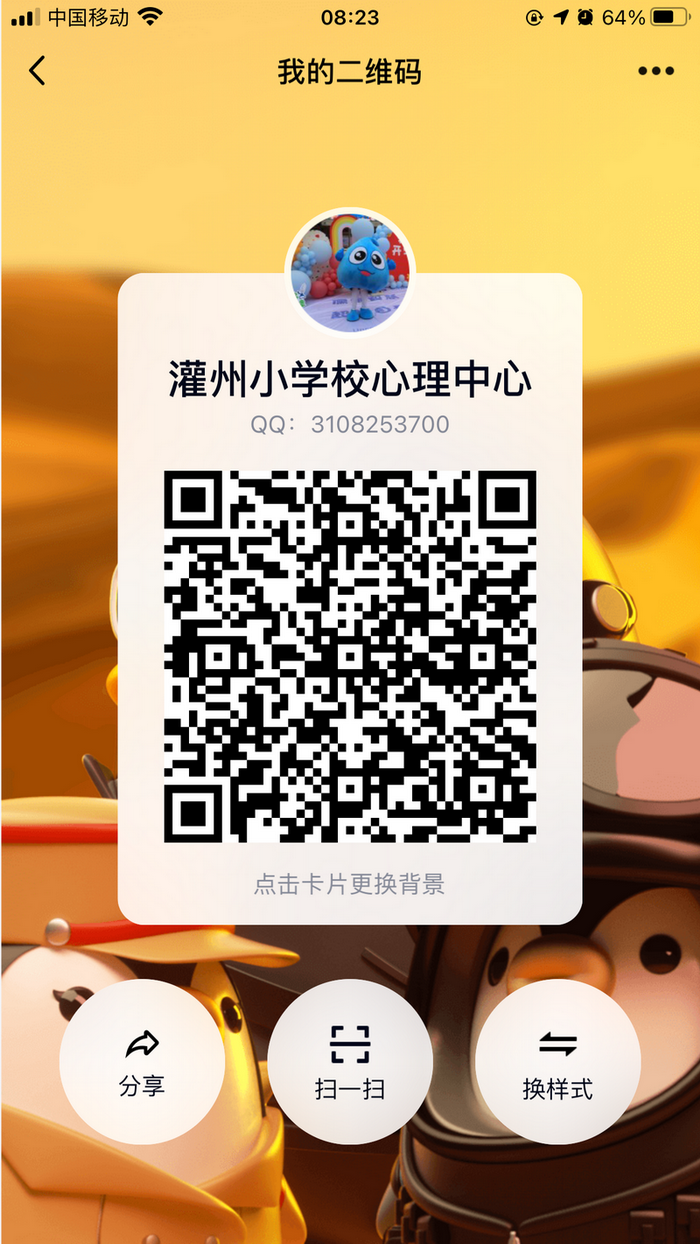Tap the card to change background
The width and height of the screenshot is (700, 1244).
(349, 884)
